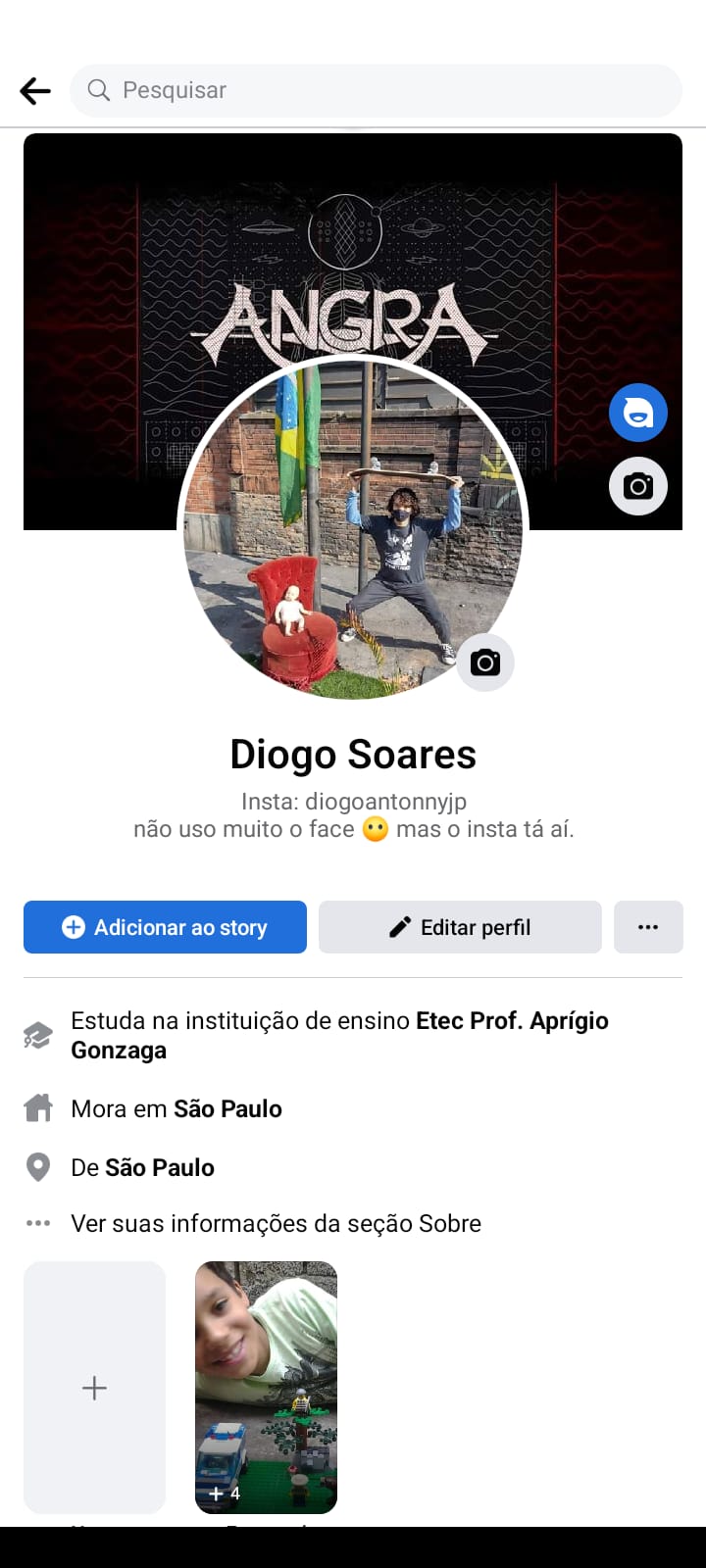Create avatar cover with the blue icon

click(x=638, y=413)
